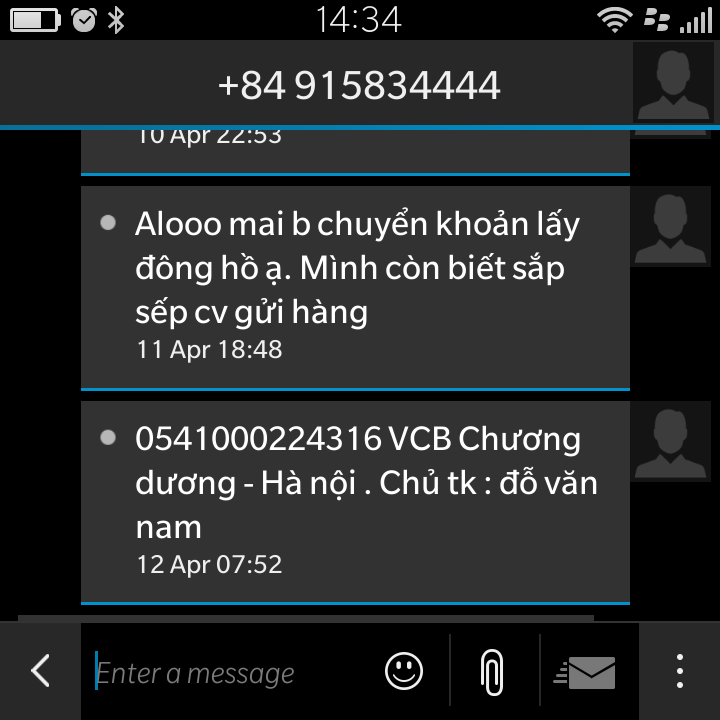Select the message with account 0541000224316 VCB
Viewport: 720px width, 720px height.
click(x=355, y=502)
